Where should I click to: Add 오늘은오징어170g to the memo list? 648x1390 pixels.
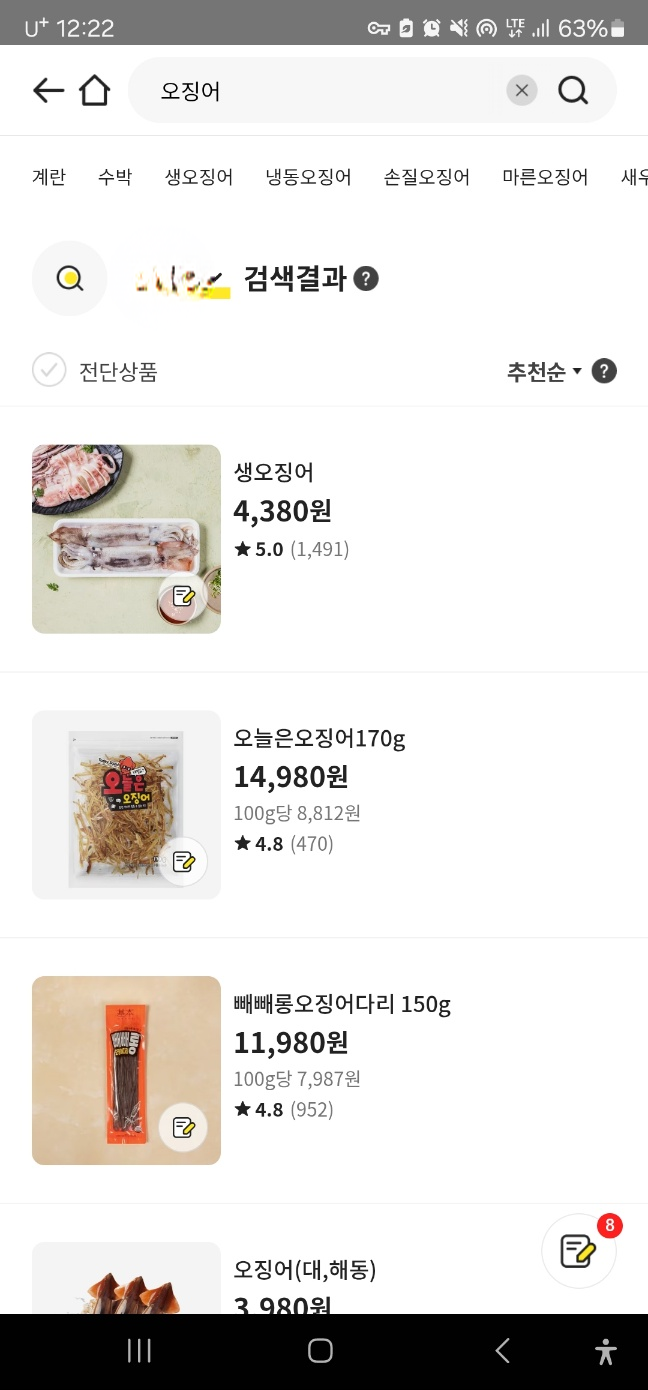[x=183, y=862]
